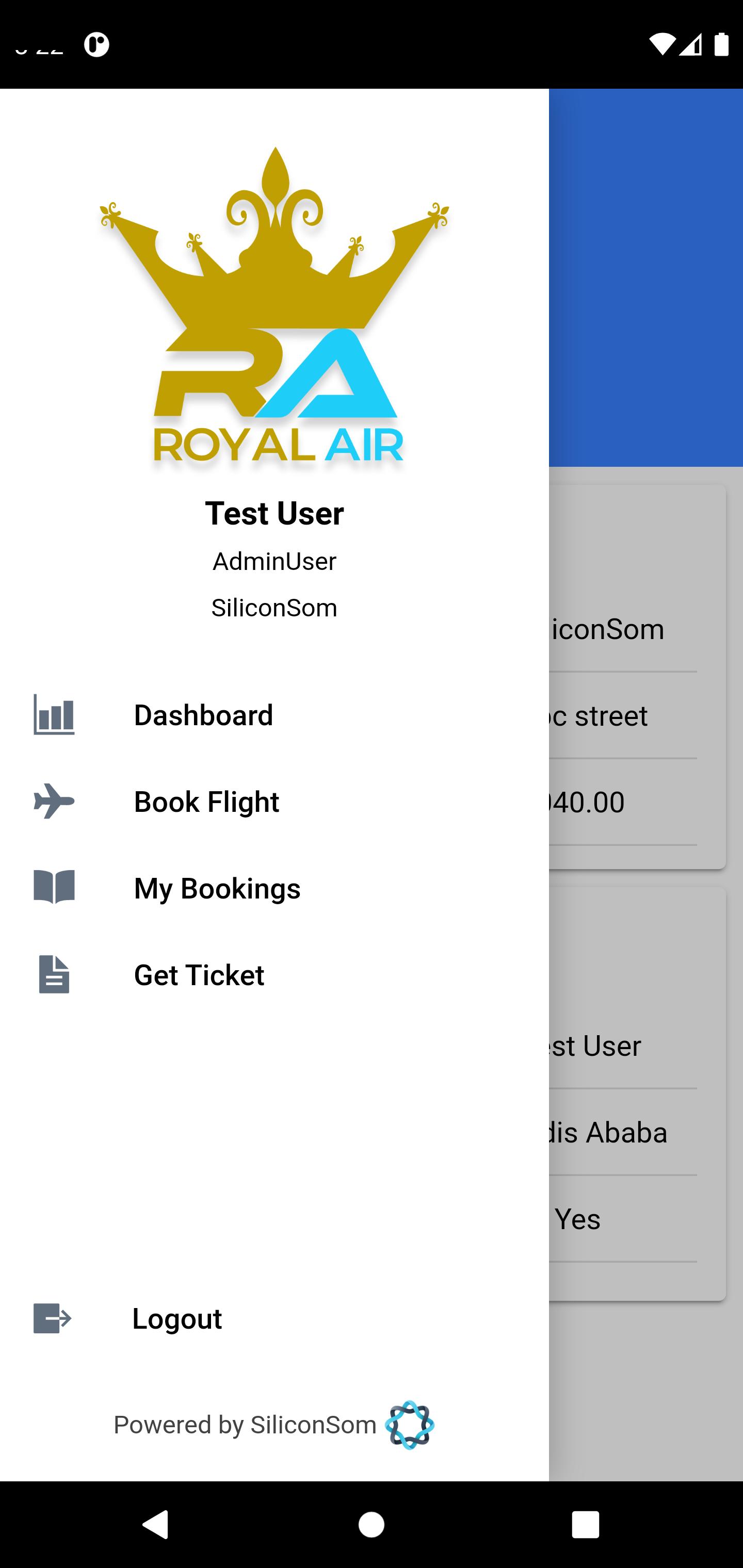Tap the system back button
743x1568 pixels.
tap(156, 1524)
